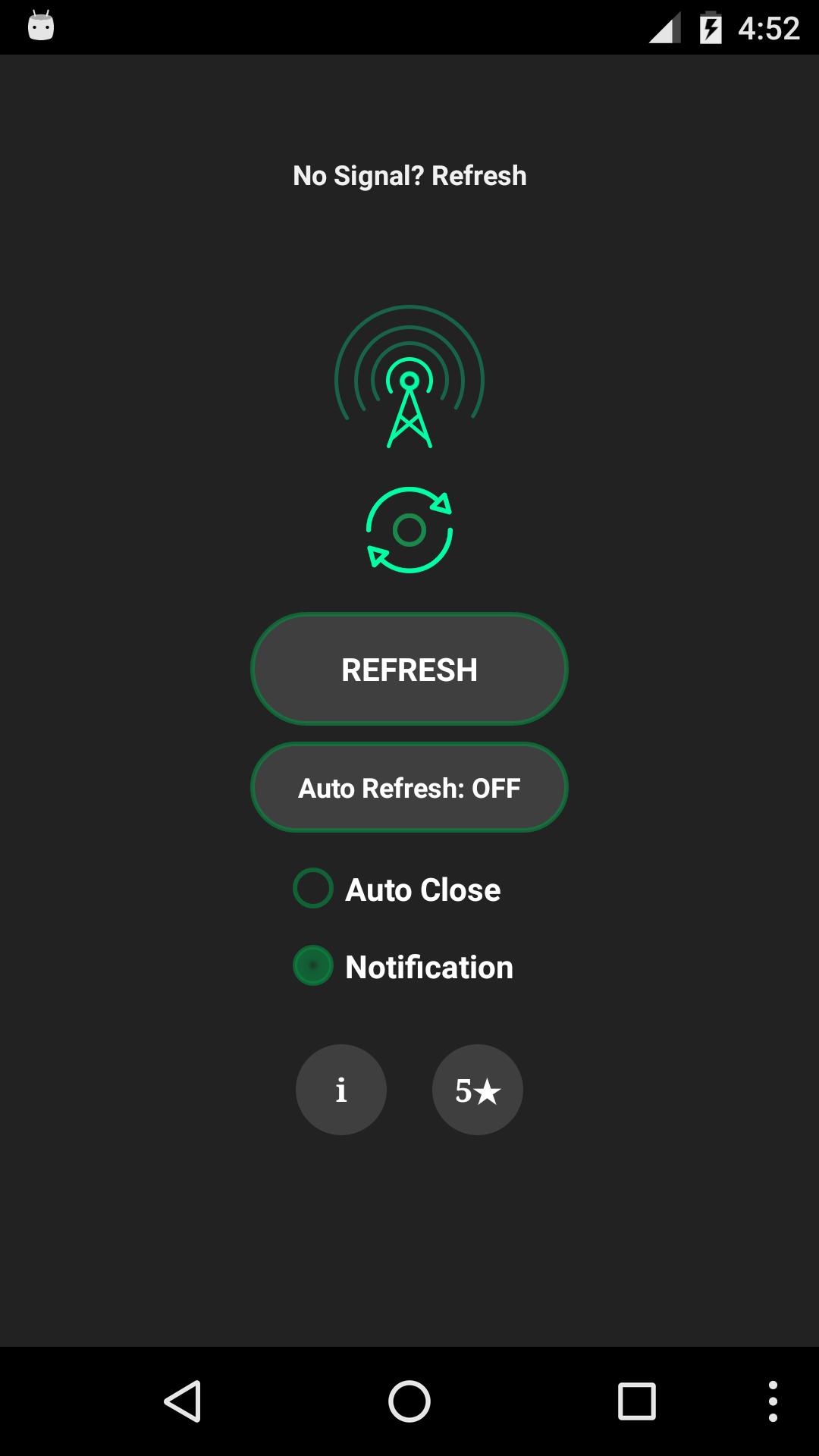819x1456 pixels.
Task: Tap the home circle navigation control
Action: pos(409,1401)
